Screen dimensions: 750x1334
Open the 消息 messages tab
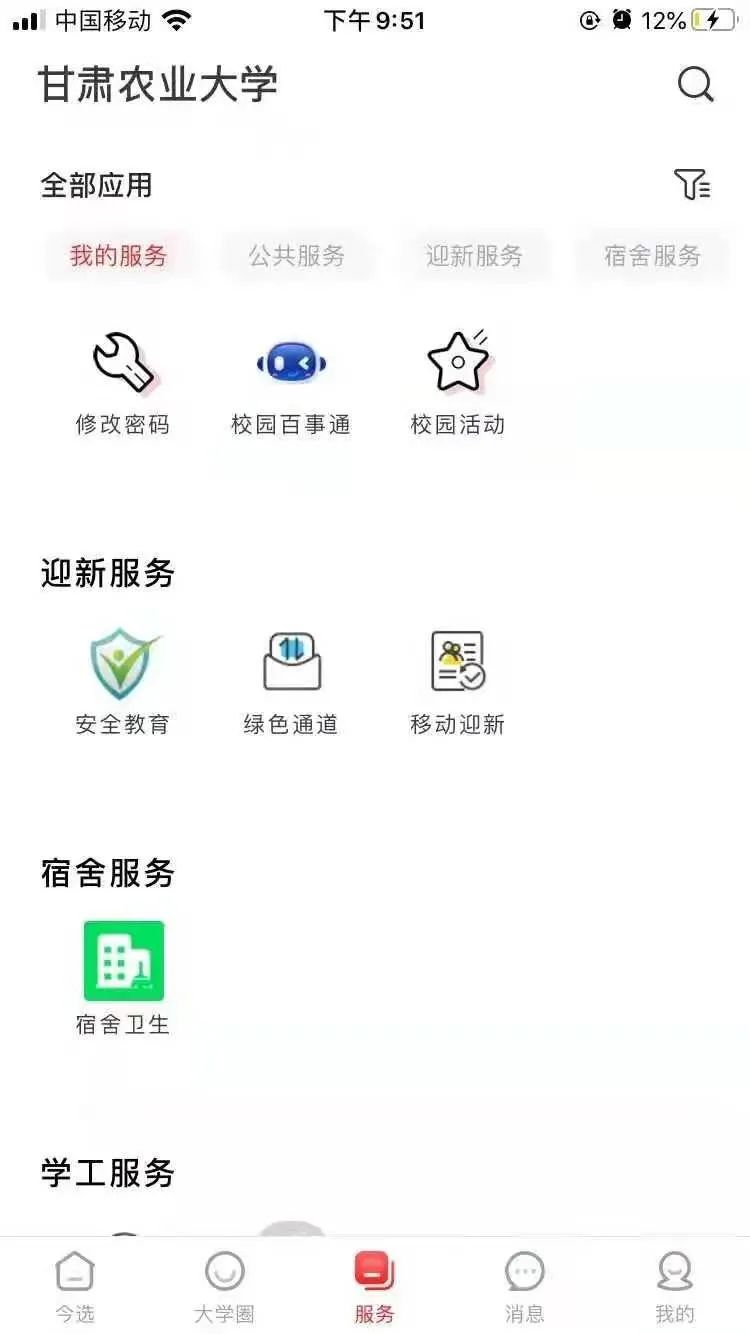(524, 1286)
